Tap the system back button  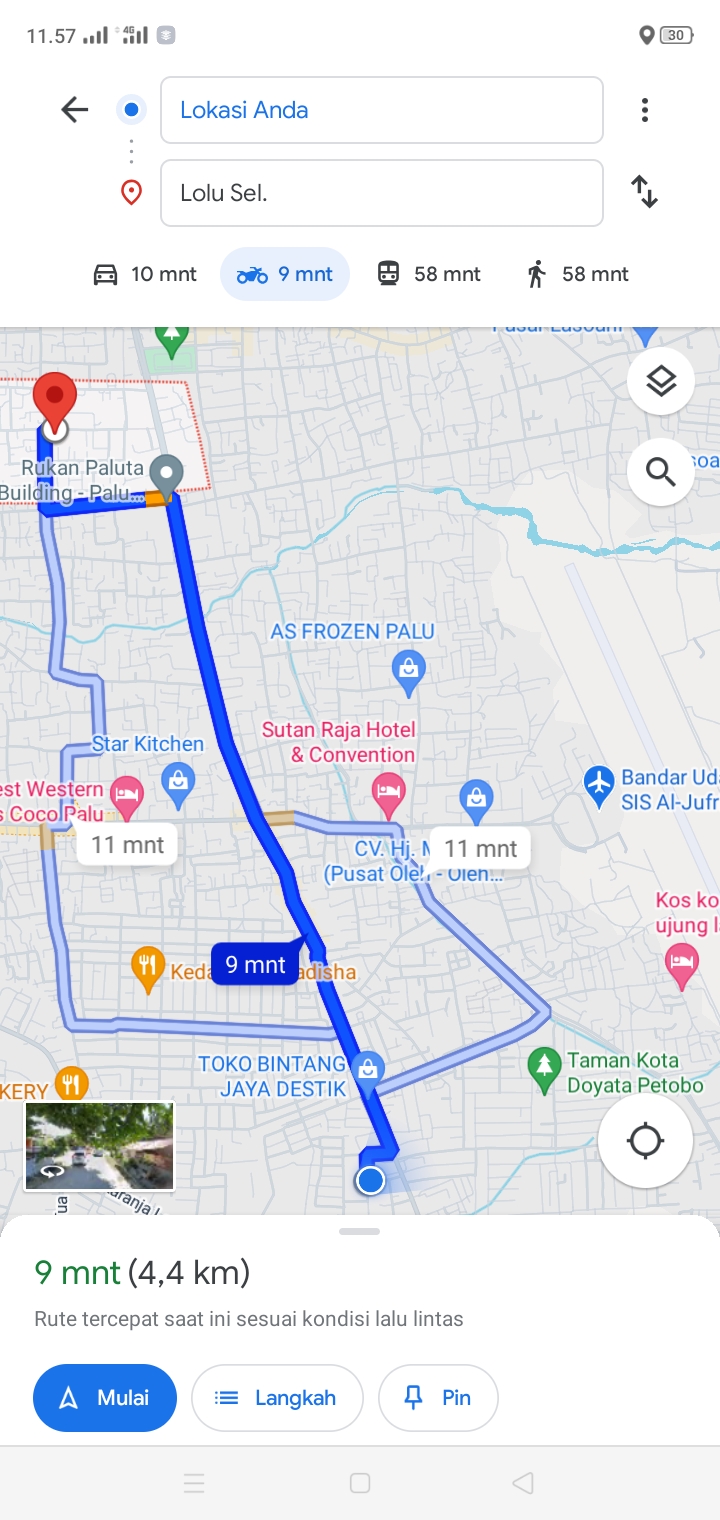point(522,1483)
